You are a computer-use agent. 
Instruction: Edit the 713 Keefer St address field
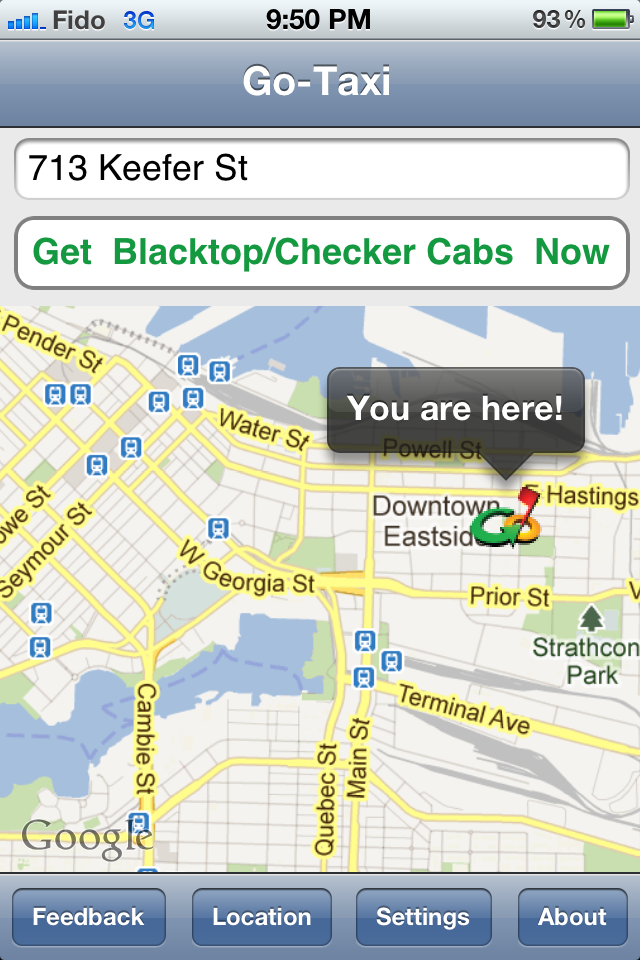coord(320,168)
